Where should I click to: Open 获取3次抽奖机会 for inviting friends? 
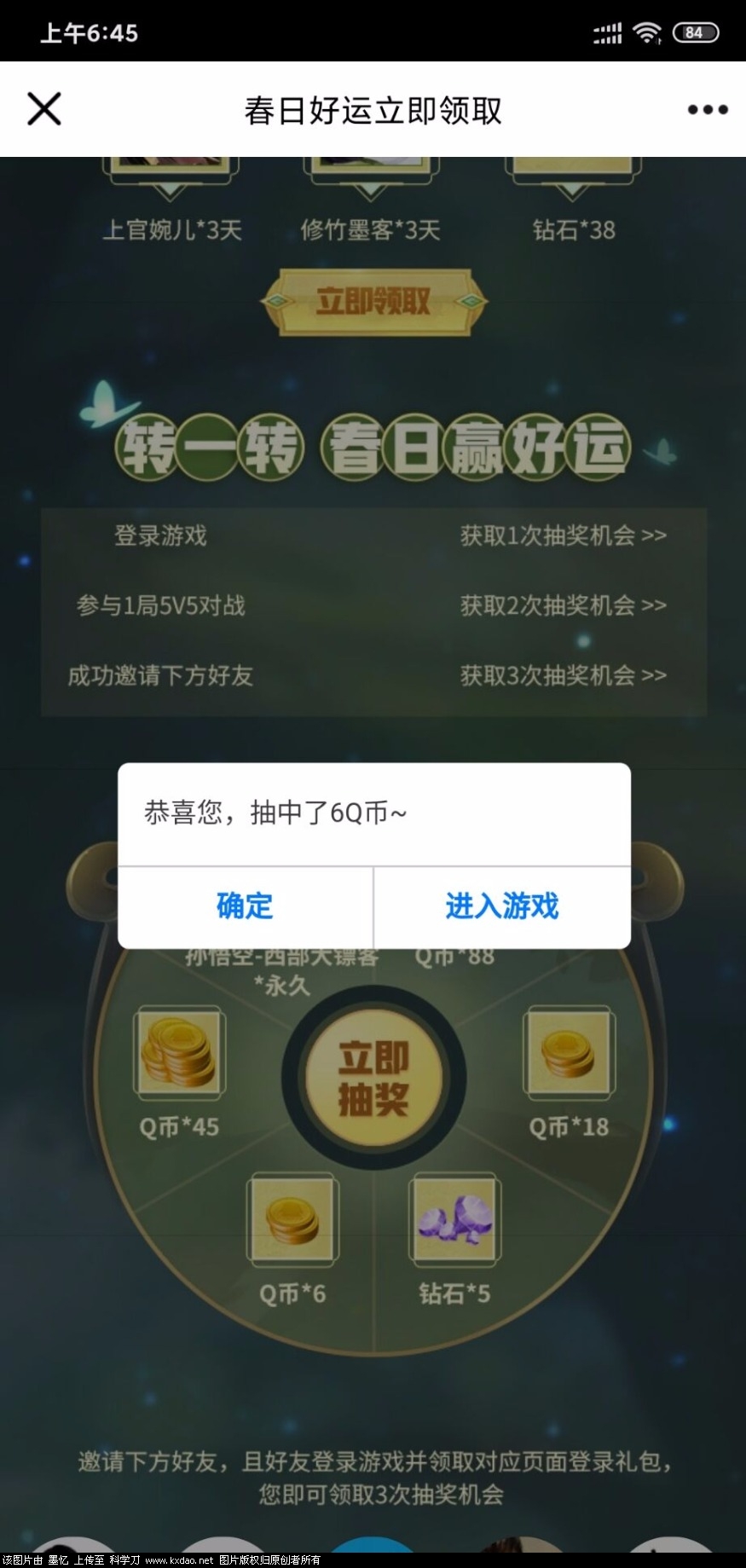pos(563,675)
